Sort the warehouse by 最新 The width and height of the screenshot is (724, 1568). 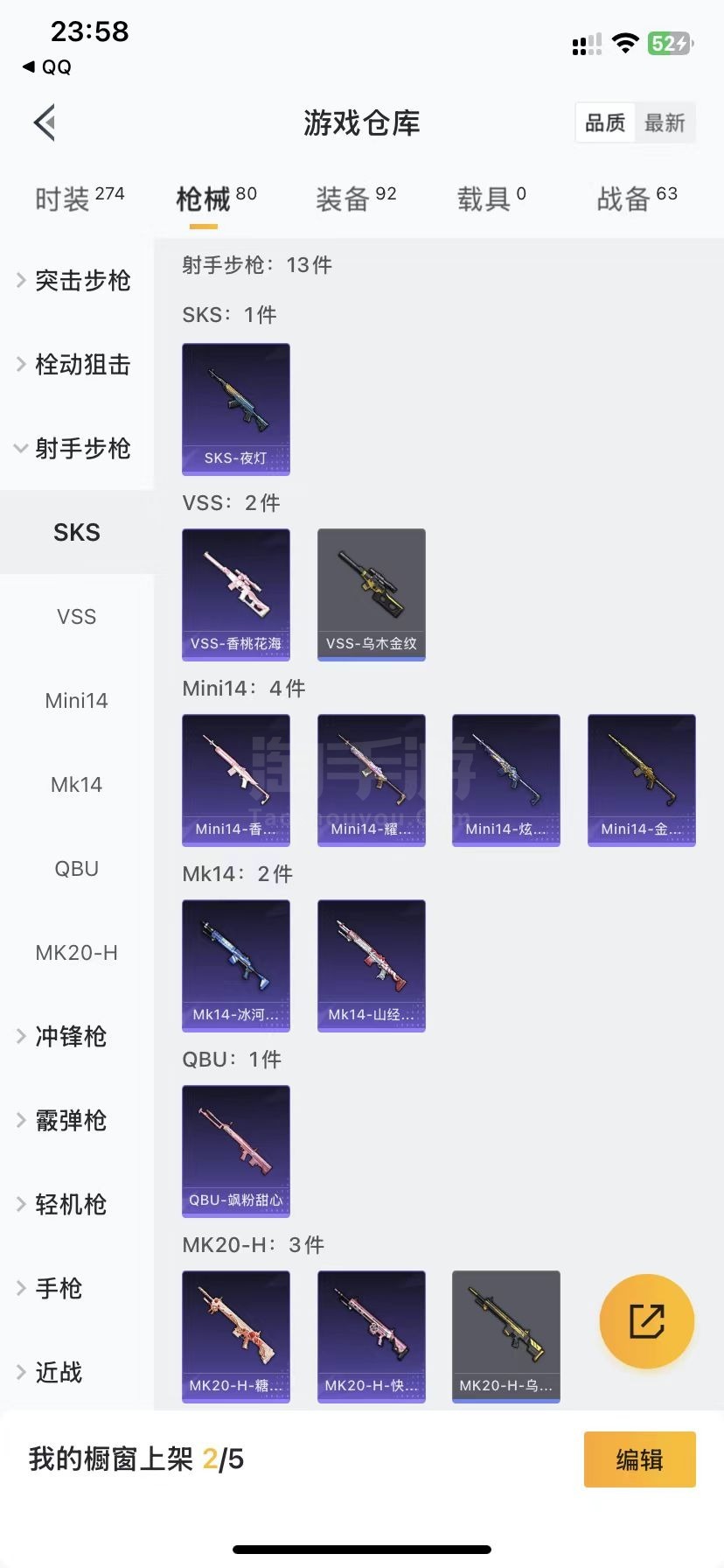point(665,122)
